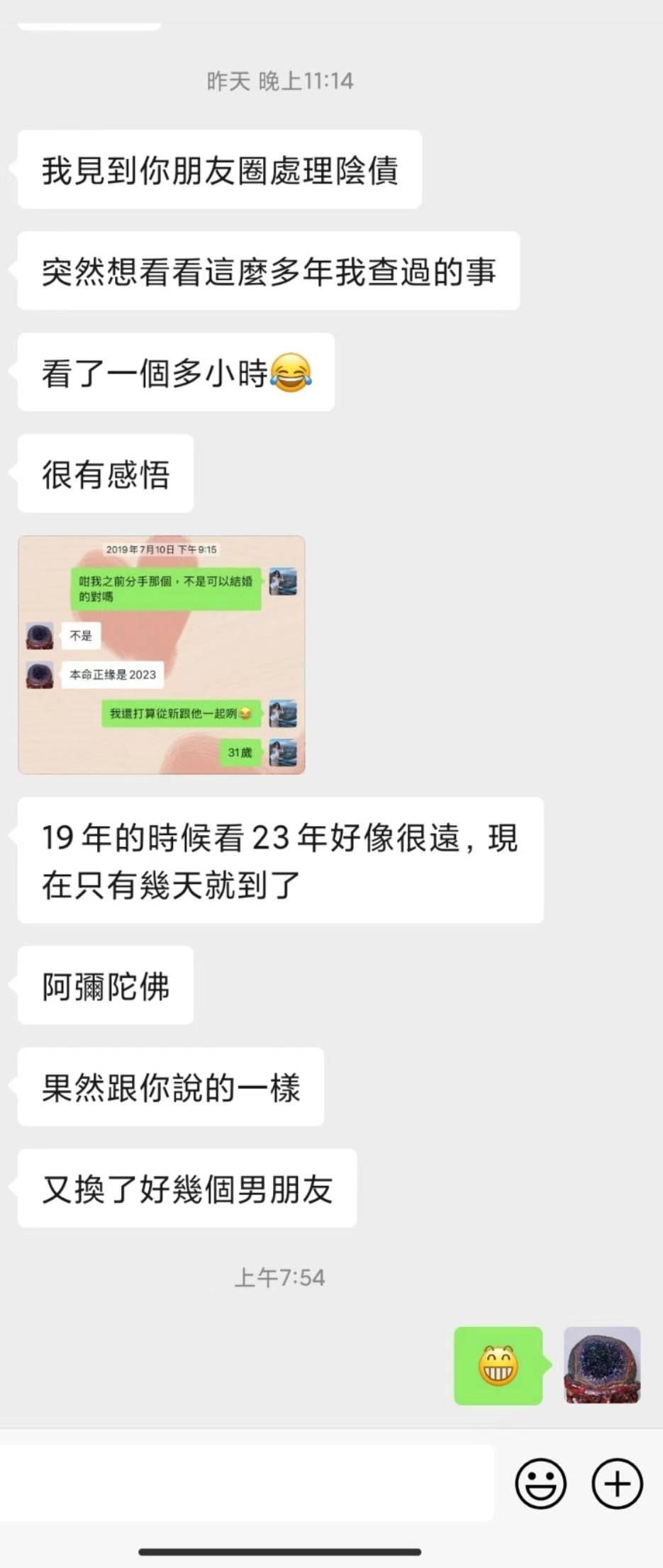Click the bubble 看了一個多小時😂
663x1568 pixels.
[x=174, y=374]
